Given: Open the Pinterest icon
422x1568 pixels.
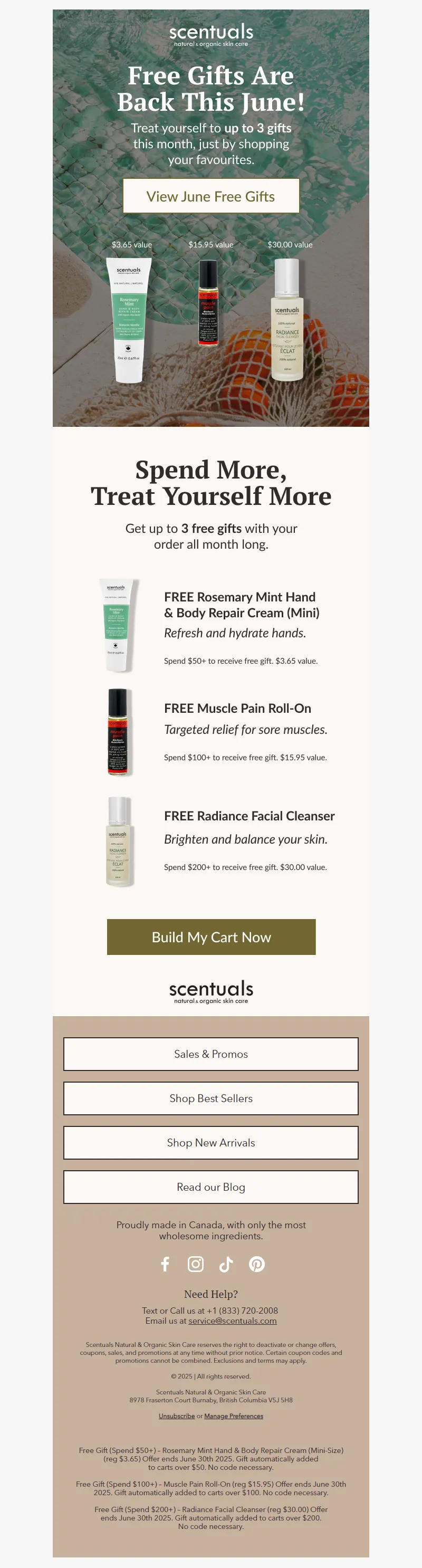Looking at the screenshot, I should [x=257, y=1264].
